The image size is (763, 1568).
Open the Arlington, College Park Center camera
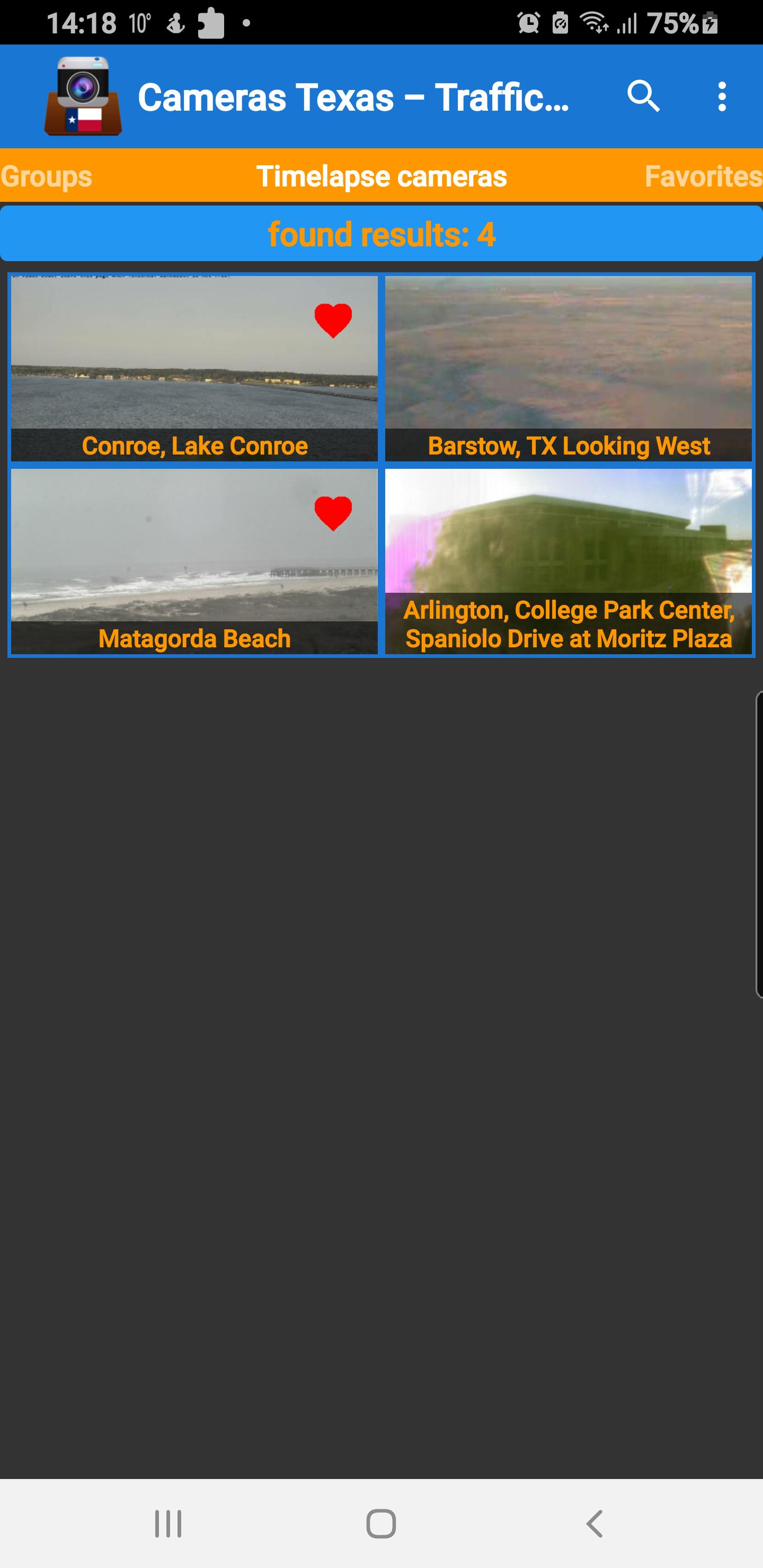(568, 561)
